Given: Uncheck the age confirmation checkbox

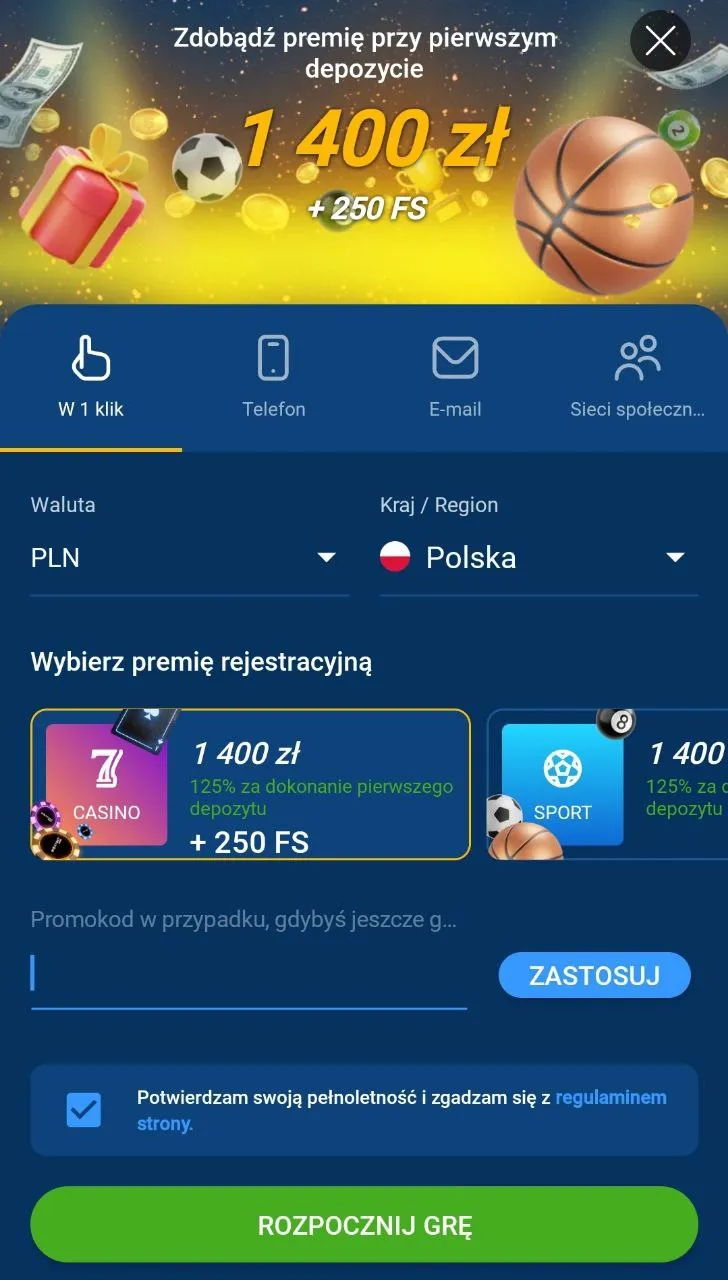Looking at the screenshot, I should point(81,1110).
